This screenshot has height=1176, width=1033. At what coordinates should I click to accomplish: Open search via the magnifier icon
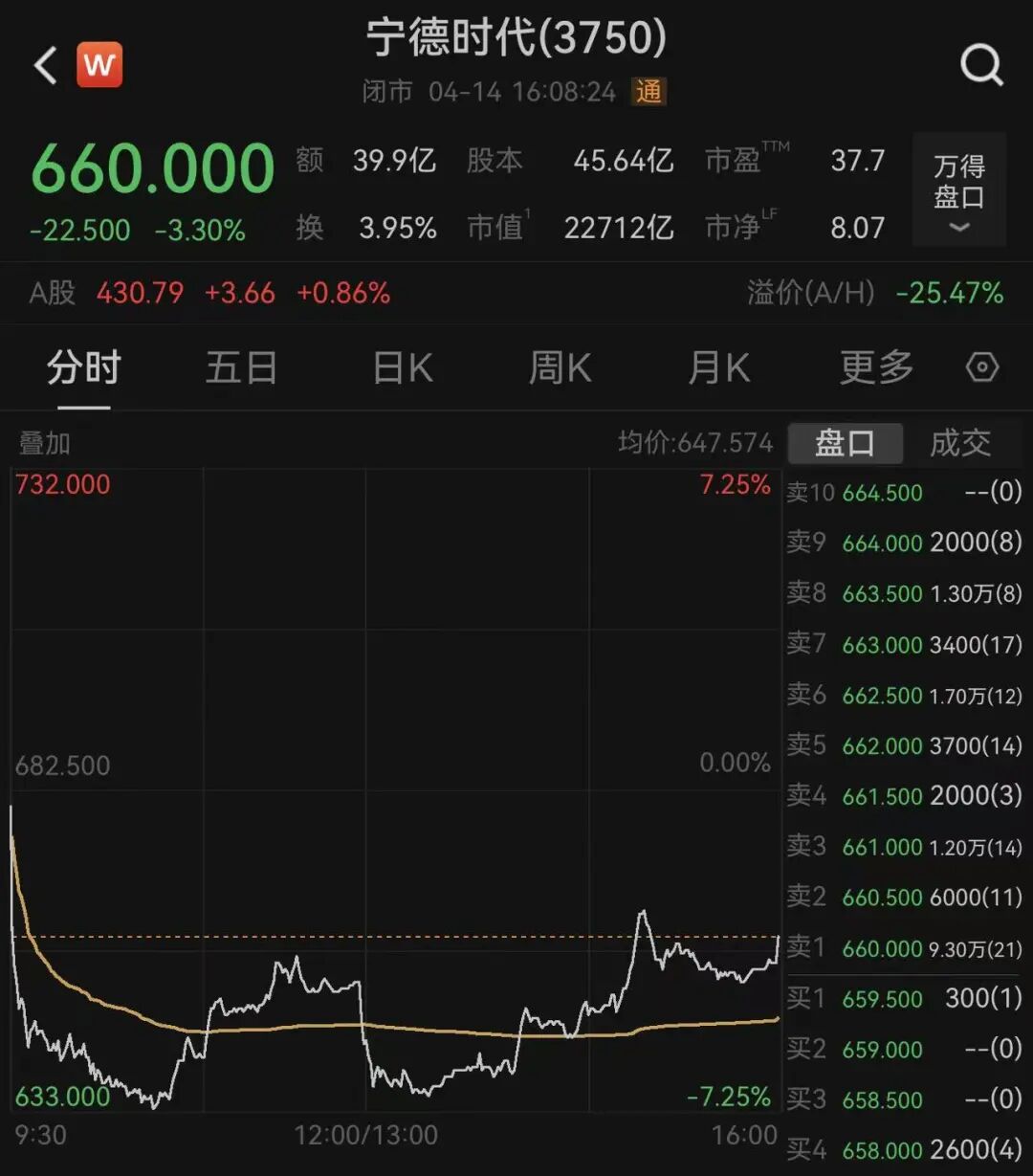tap(981, 65)
